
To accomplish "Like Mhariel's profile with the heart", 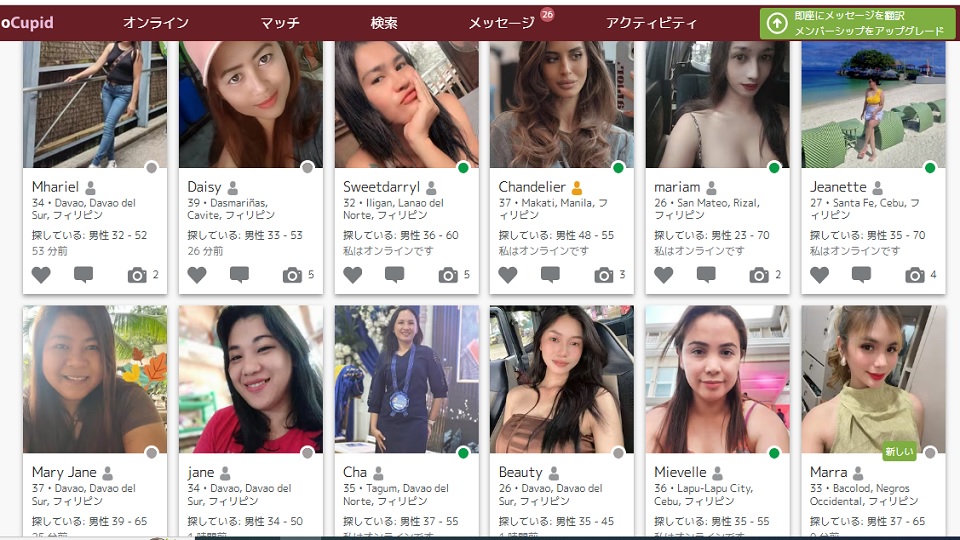I will [41, 275].
